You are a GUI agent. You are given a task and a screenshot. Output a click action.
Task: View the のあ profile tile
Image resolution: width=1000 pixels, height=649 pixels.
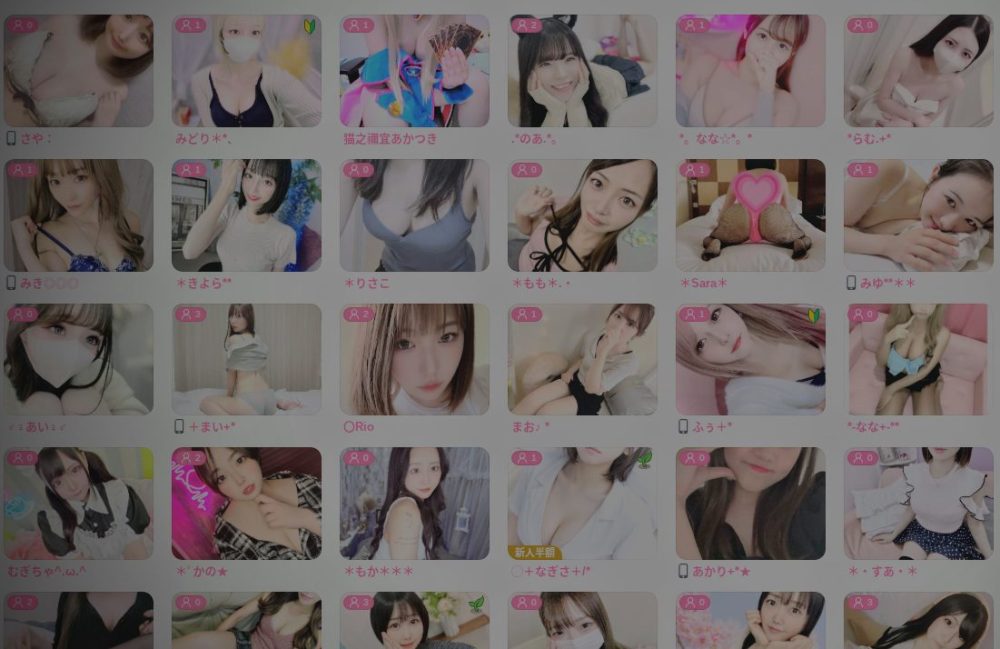pyautogui.click(x=582, y=70)
